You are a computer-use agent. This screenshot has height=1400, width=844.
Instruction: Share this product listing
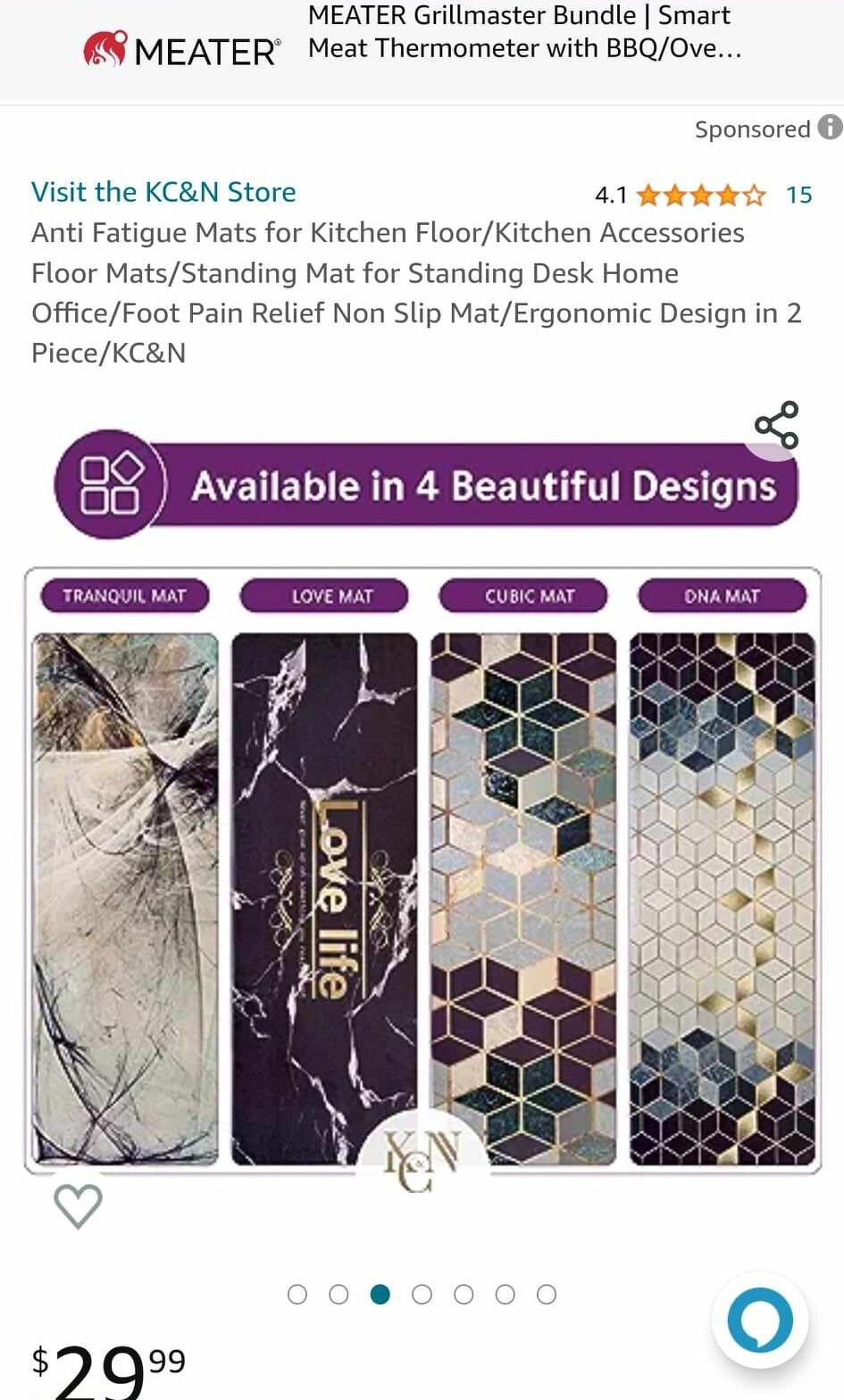pos(776,425)
